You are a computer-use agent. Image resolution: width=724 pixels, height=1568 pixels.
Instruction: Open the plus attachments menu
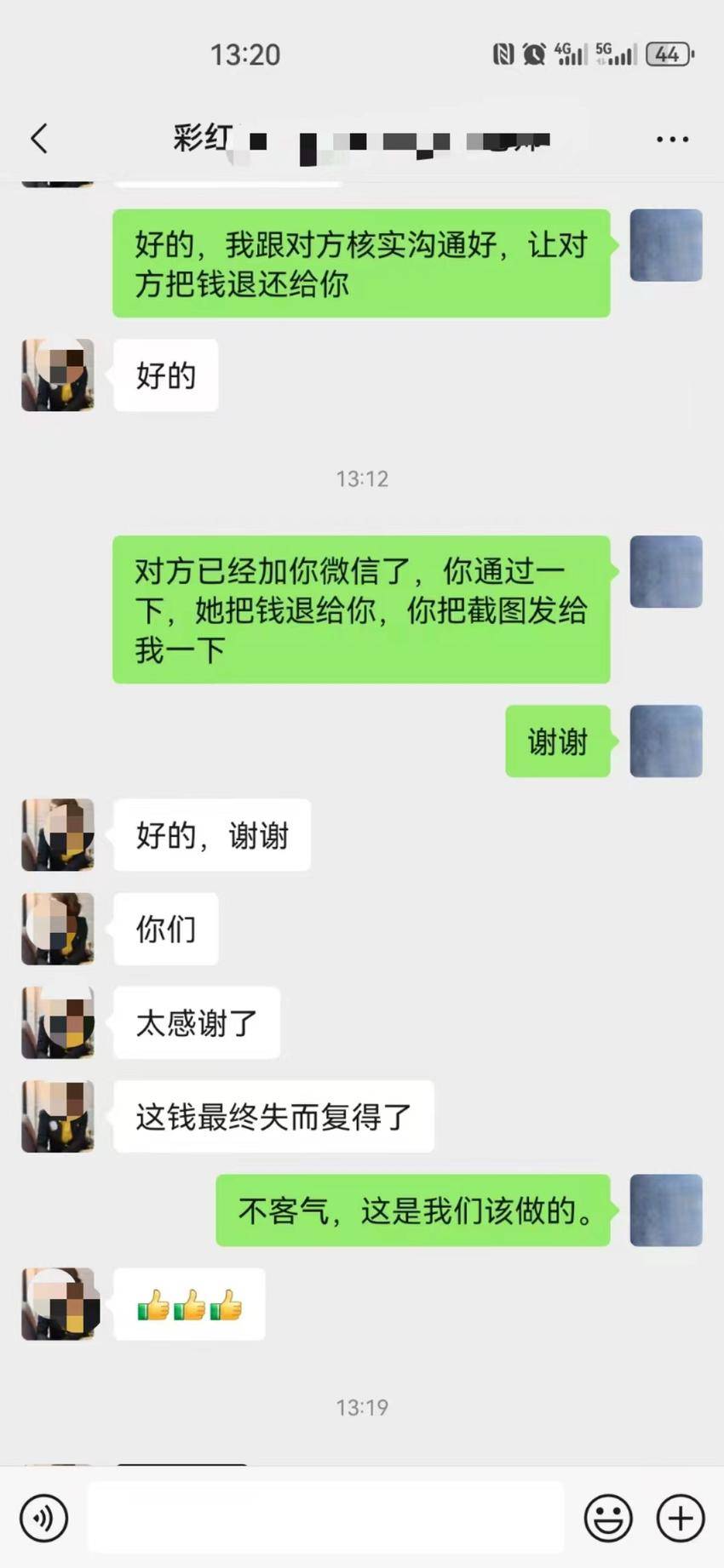(681, 1517)
